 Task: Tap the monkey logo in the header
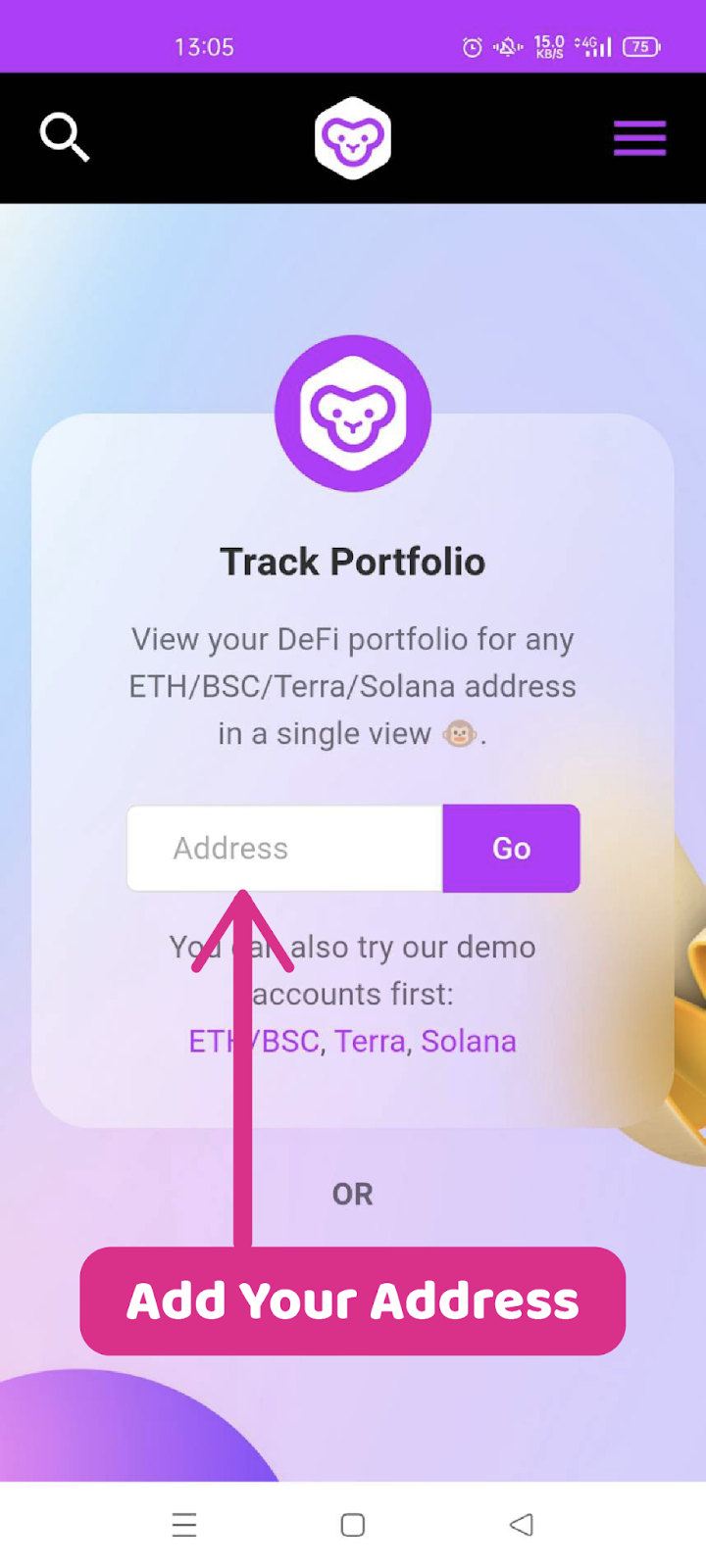coord(353,138)
